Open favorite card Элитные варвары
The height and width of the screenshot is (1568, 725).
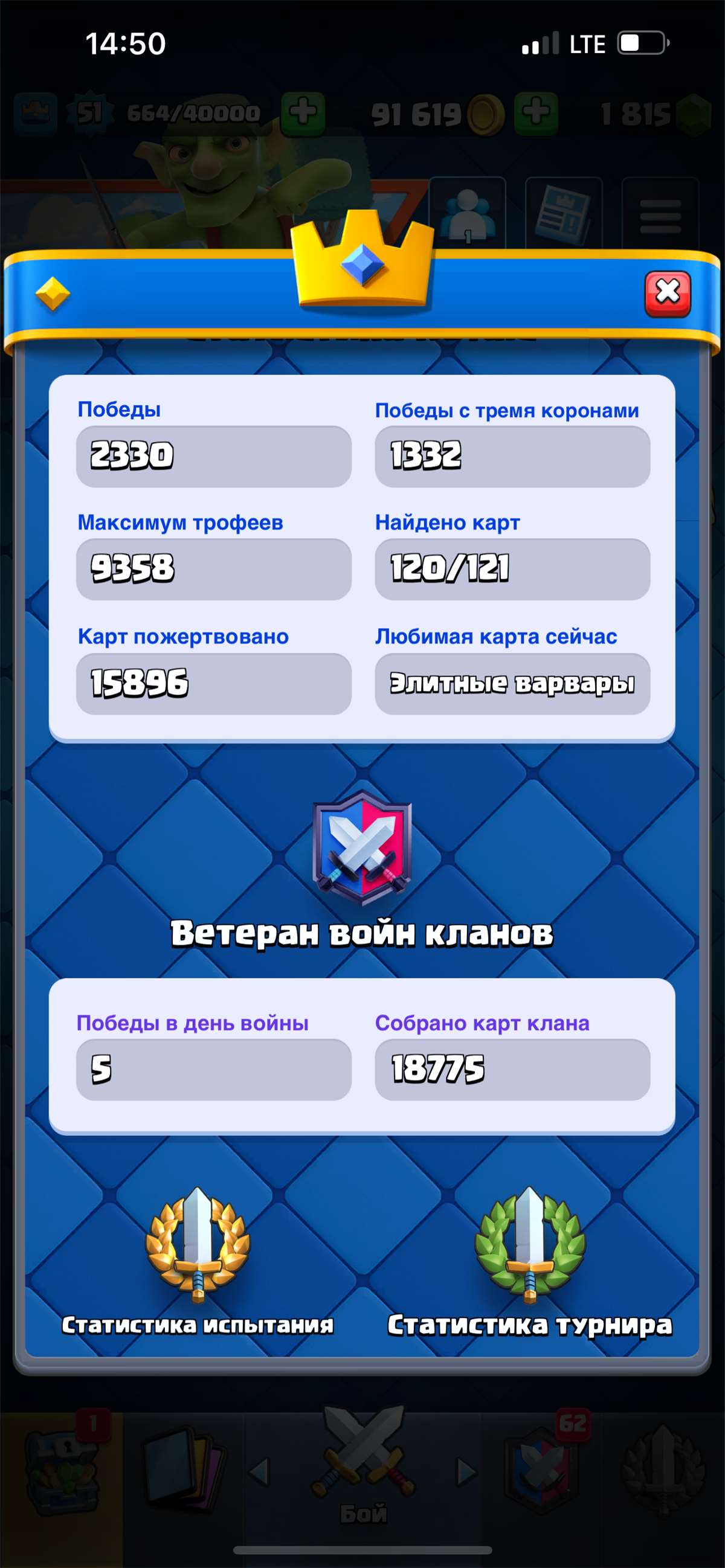511,683
